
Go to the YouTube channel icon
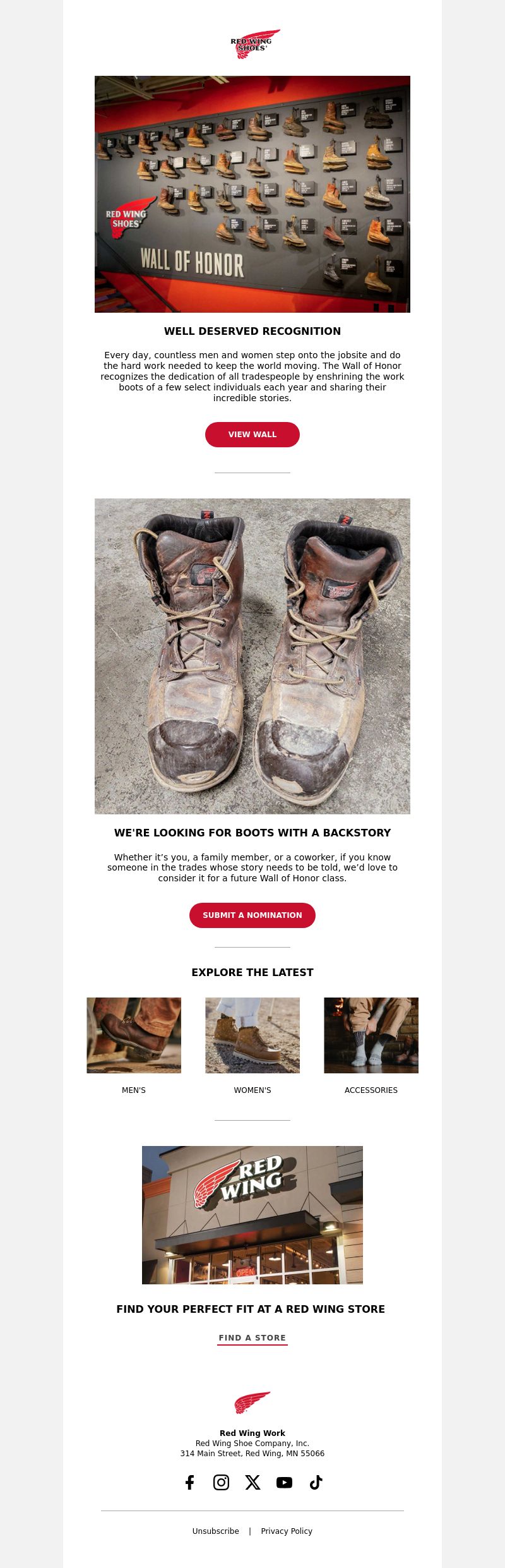pos(284,1482)
